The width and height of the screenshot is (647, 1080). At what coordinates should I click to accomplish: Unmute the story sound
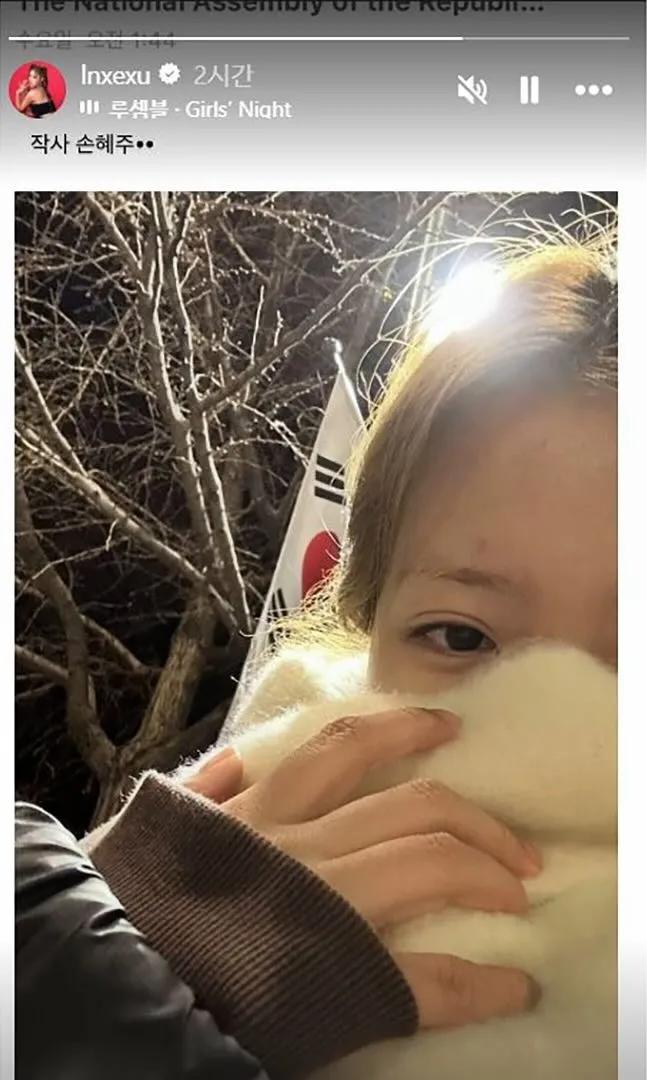click(x=471, y=90)
